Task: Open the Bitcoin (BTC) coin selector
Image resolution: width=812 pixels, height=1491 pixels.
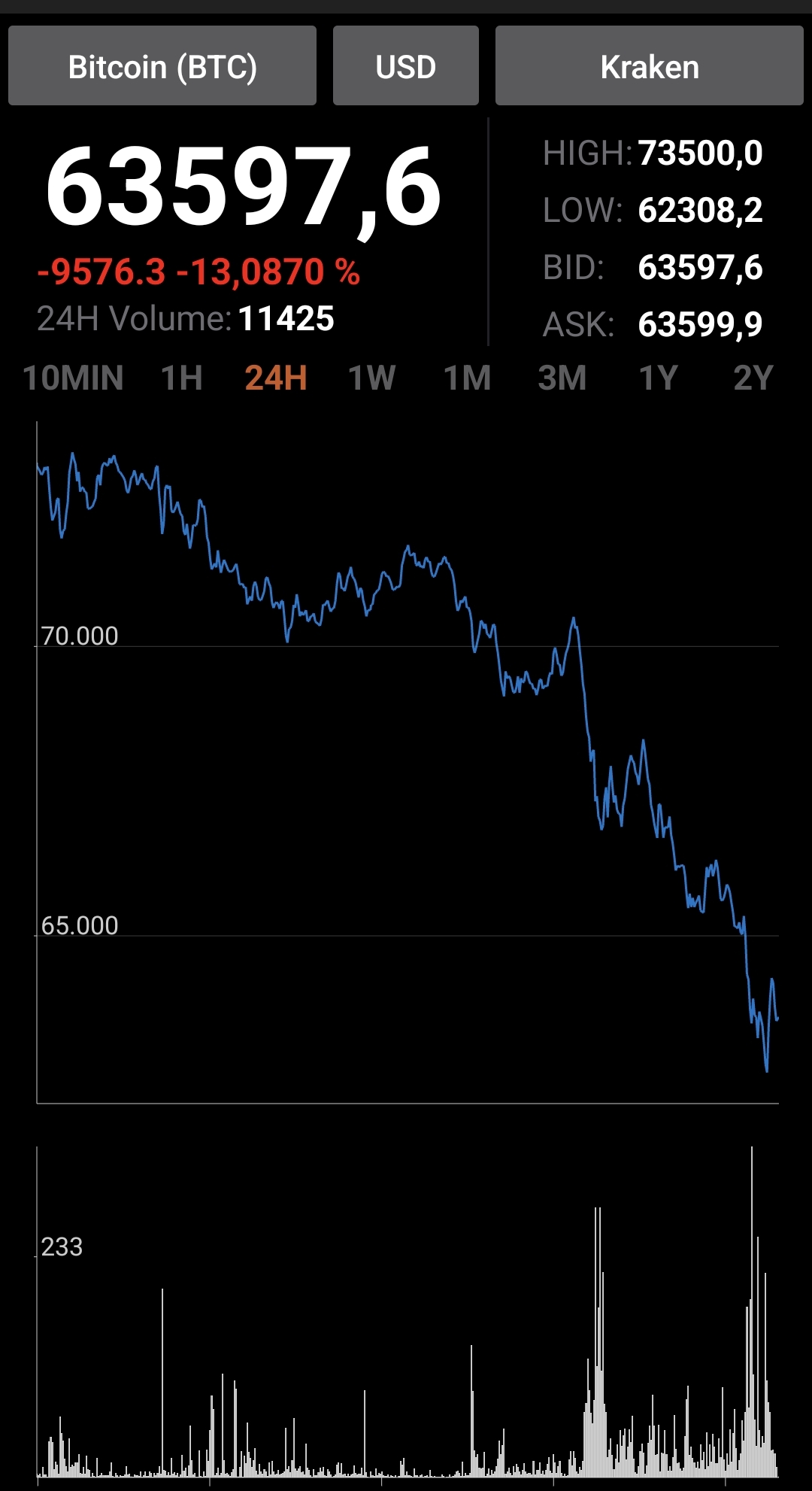Action: coord(162,66)
